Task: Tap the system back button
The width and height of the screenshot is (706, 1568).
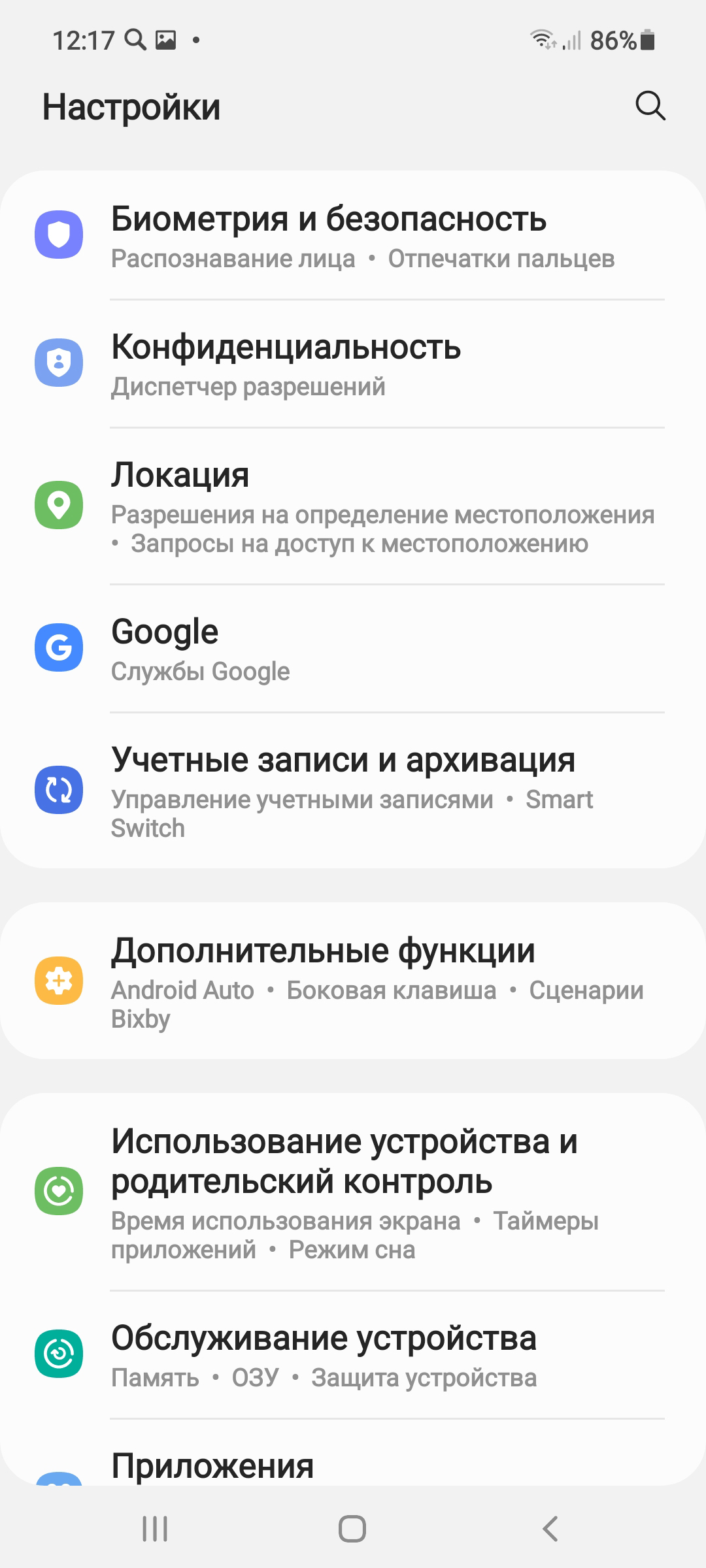Action: 550,1529
